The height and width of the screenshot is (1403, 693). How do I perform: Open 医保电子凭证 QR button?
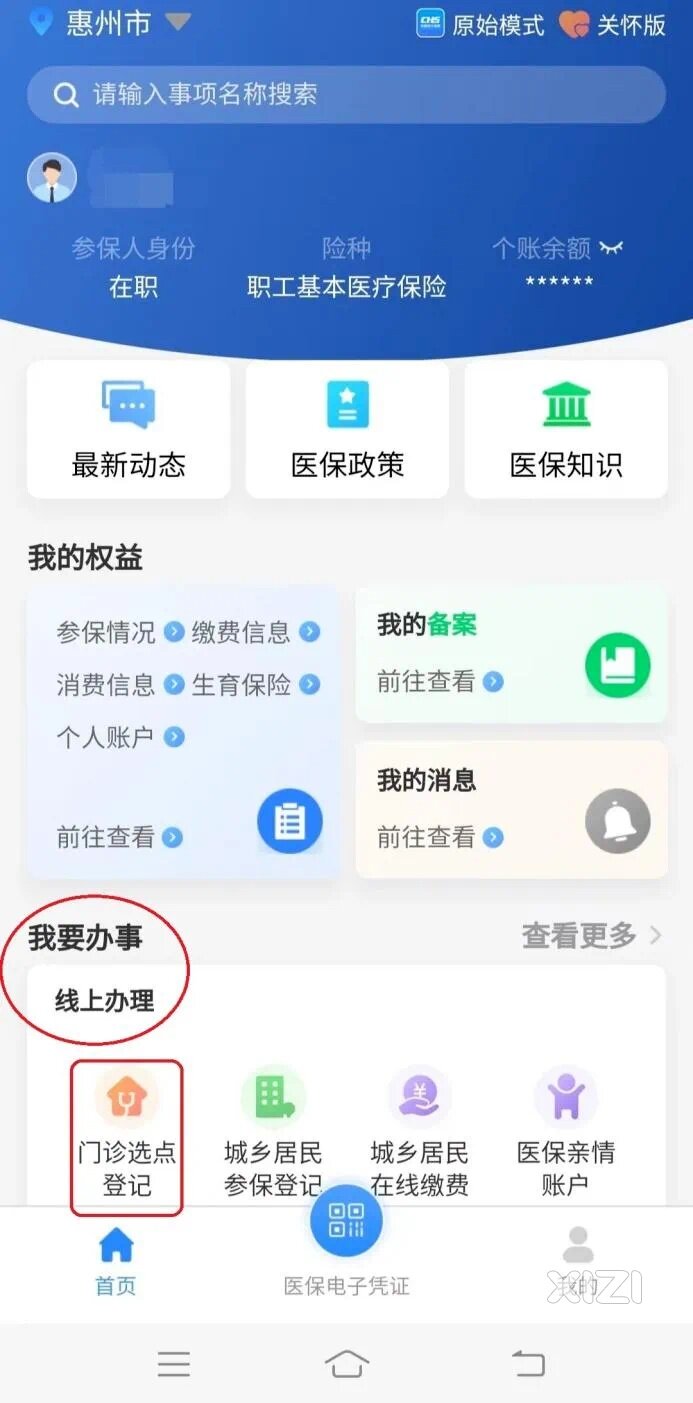click(x=346, y=1220)
